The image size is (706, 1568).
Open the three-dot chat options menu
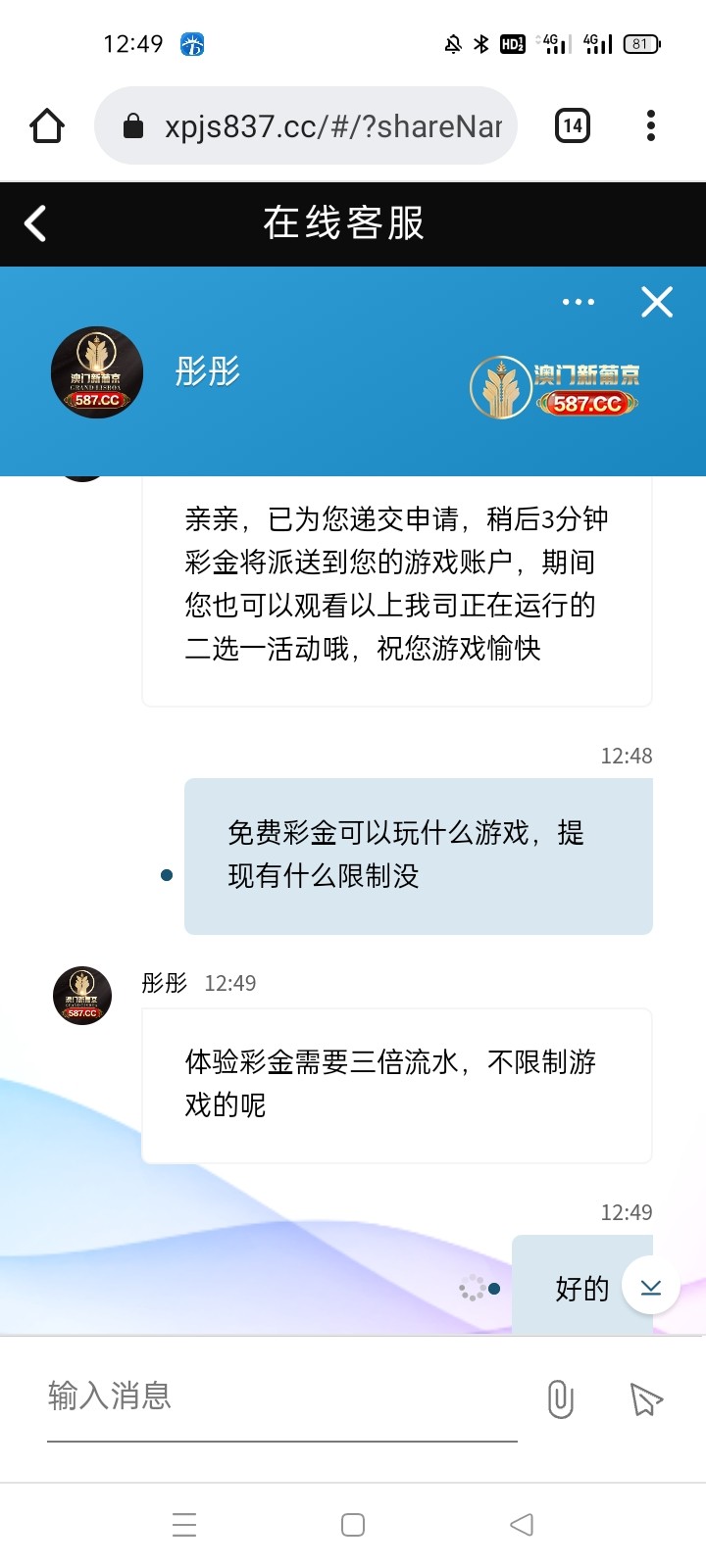point(579,302)
